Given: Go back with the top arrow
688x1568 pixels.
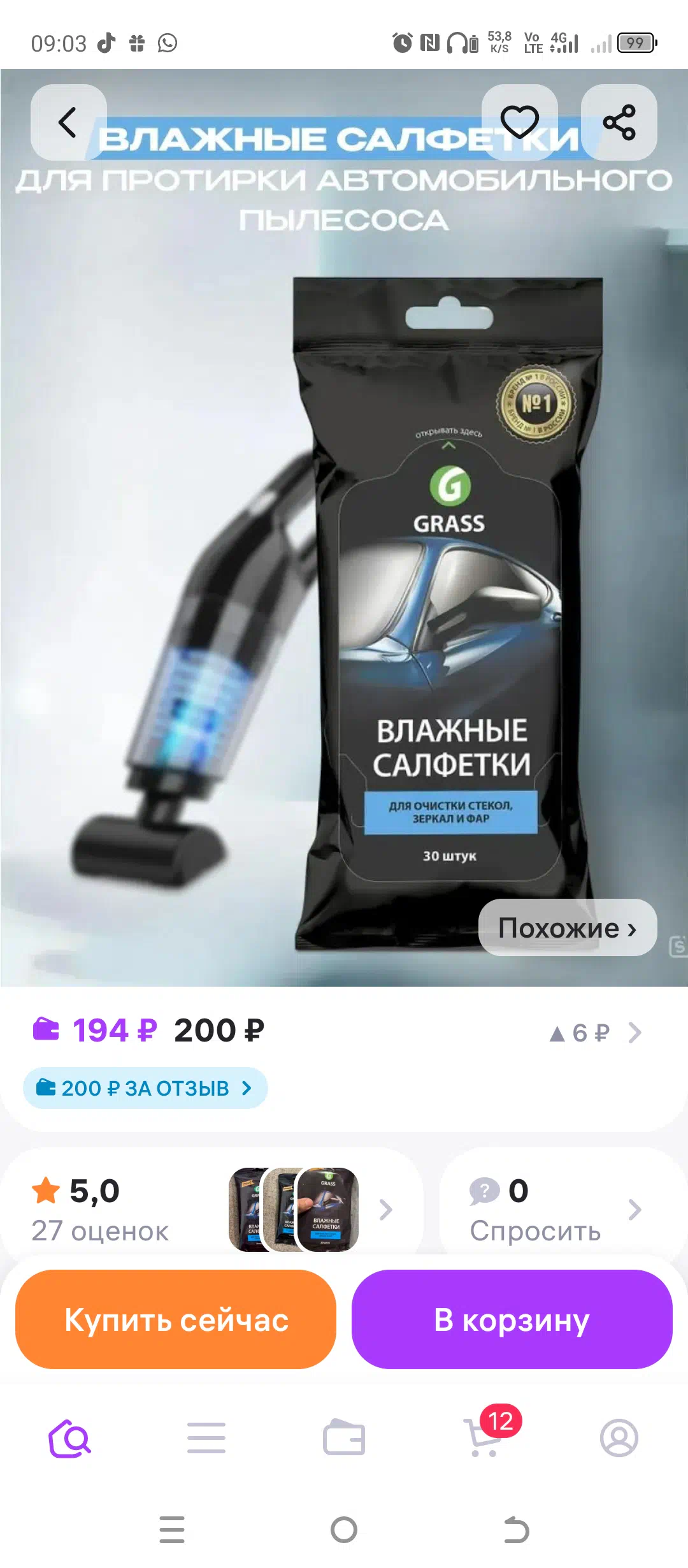Looking at the screenshot, I should tap(68, 122).
